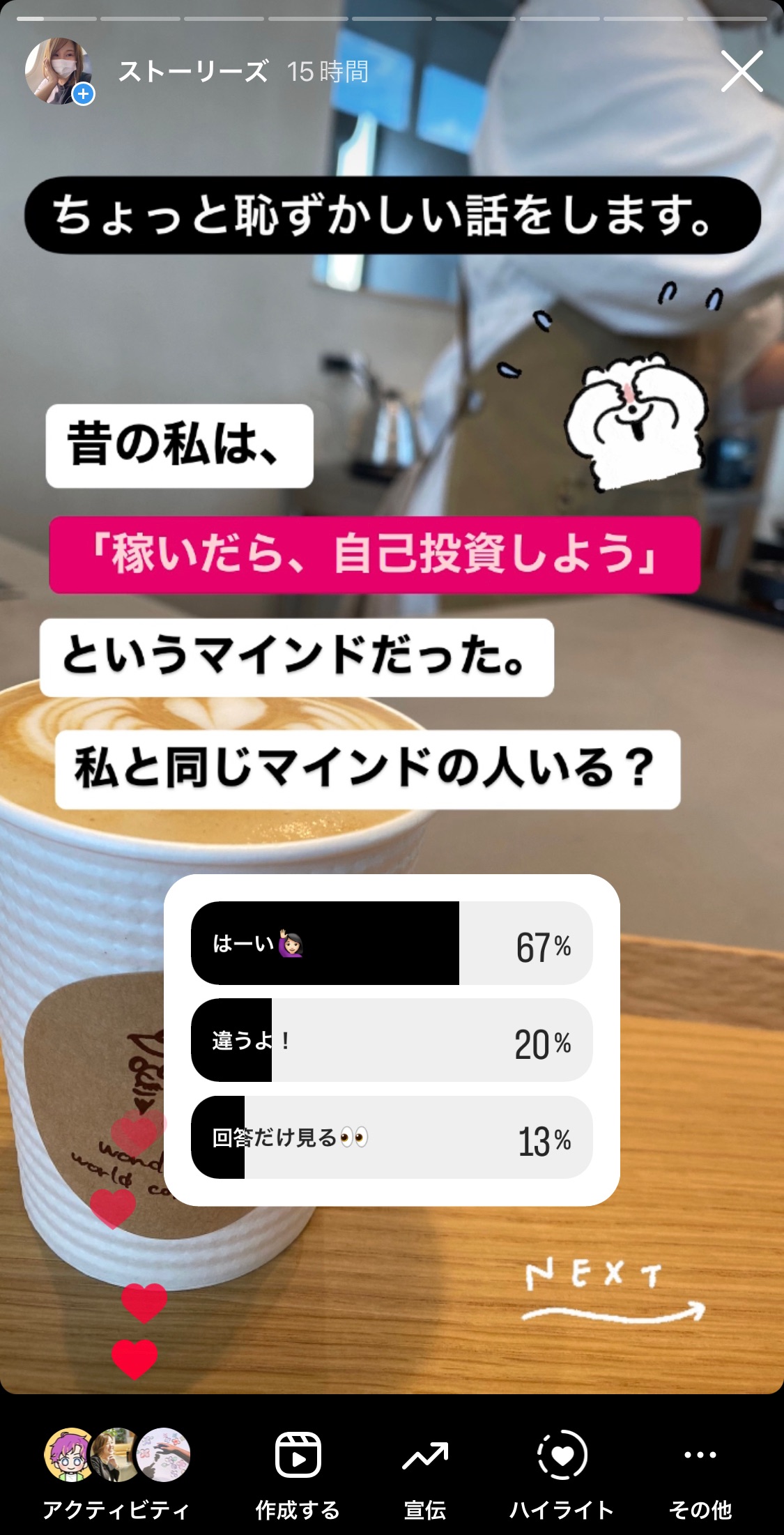Select the 違うよ! poll option

[392, 1040]
